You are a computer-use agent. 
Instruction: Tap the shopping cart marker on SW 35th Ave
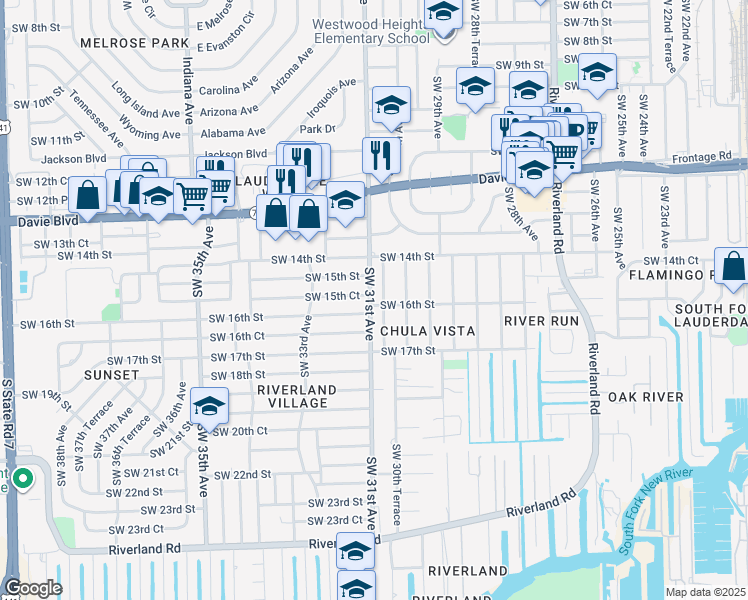point(192,196)
